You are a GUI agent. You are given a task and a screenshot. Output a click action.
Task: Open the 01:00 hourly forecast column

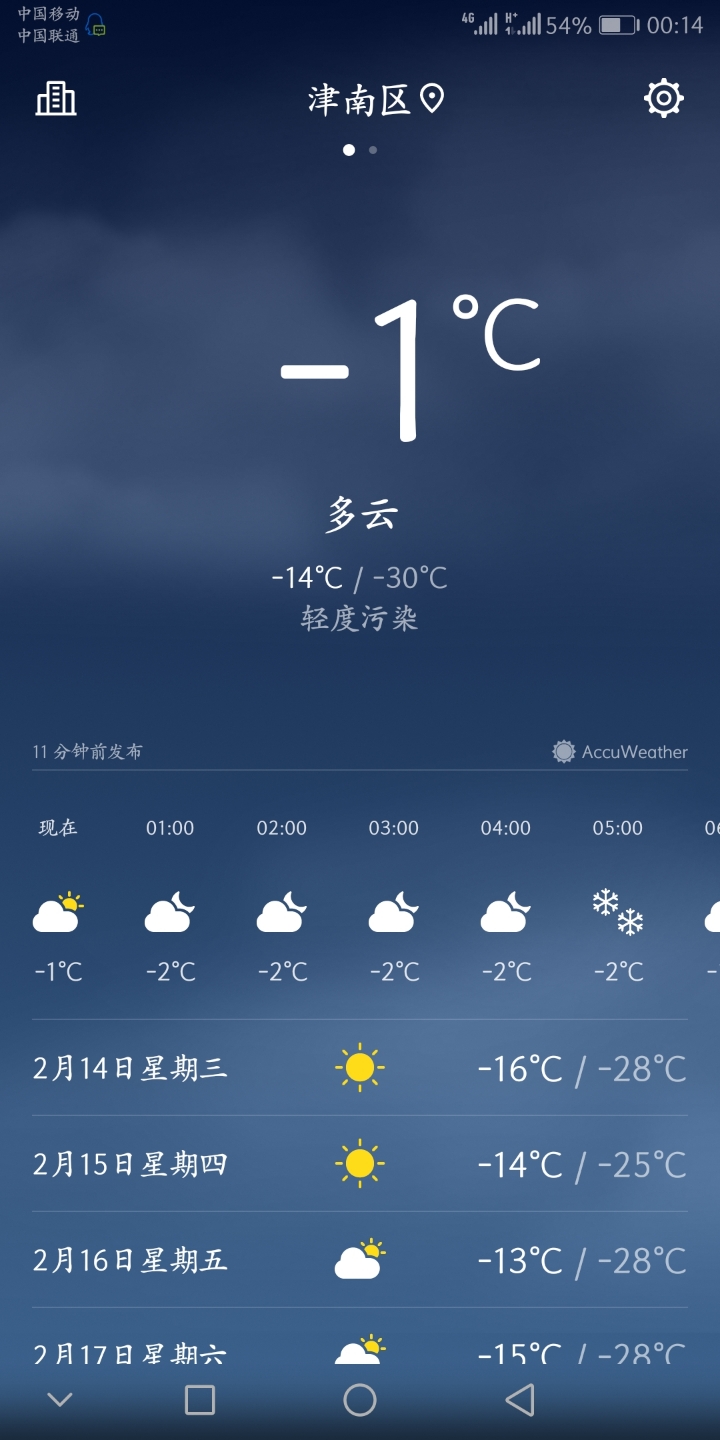point(169,900)
